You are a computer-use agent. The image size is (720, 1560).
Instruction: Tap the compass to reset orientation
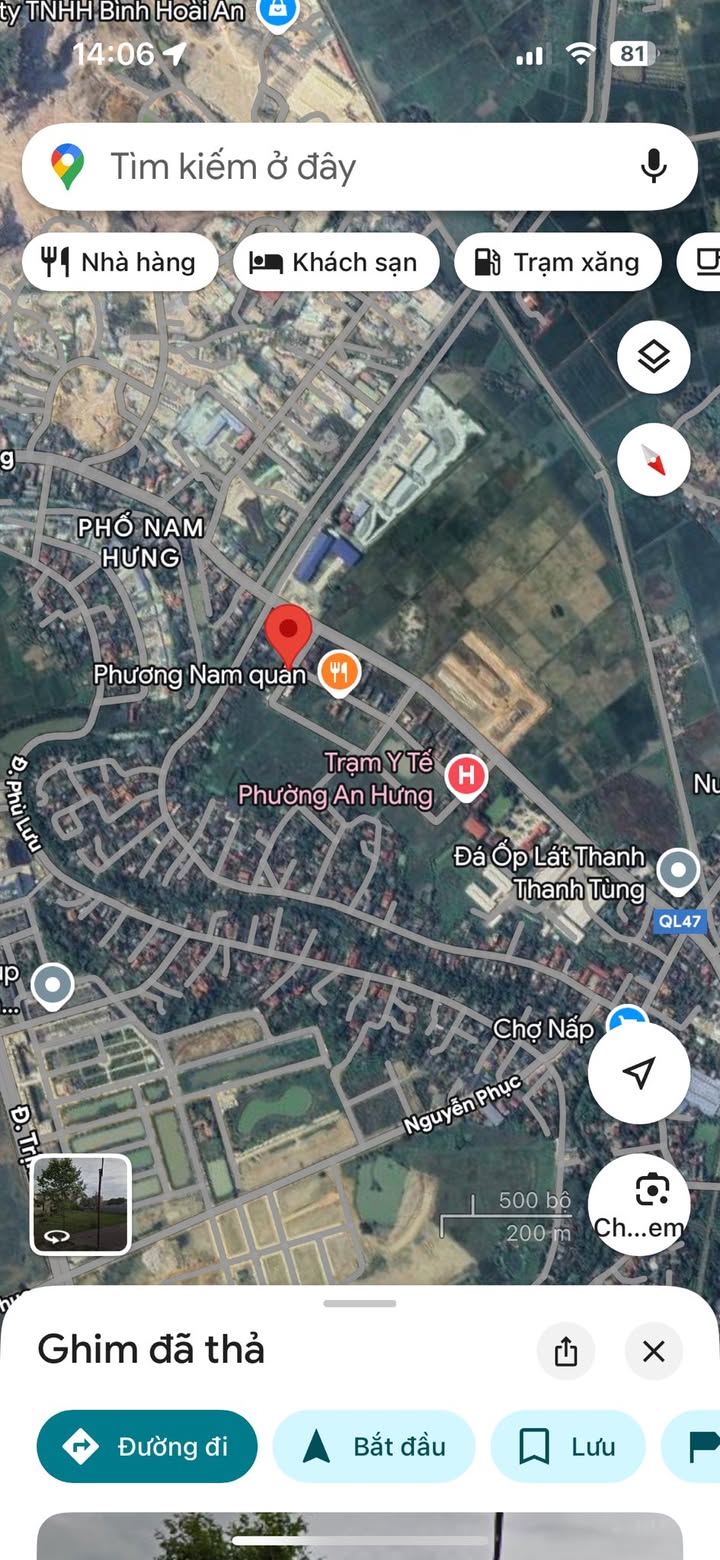point(654,460)
